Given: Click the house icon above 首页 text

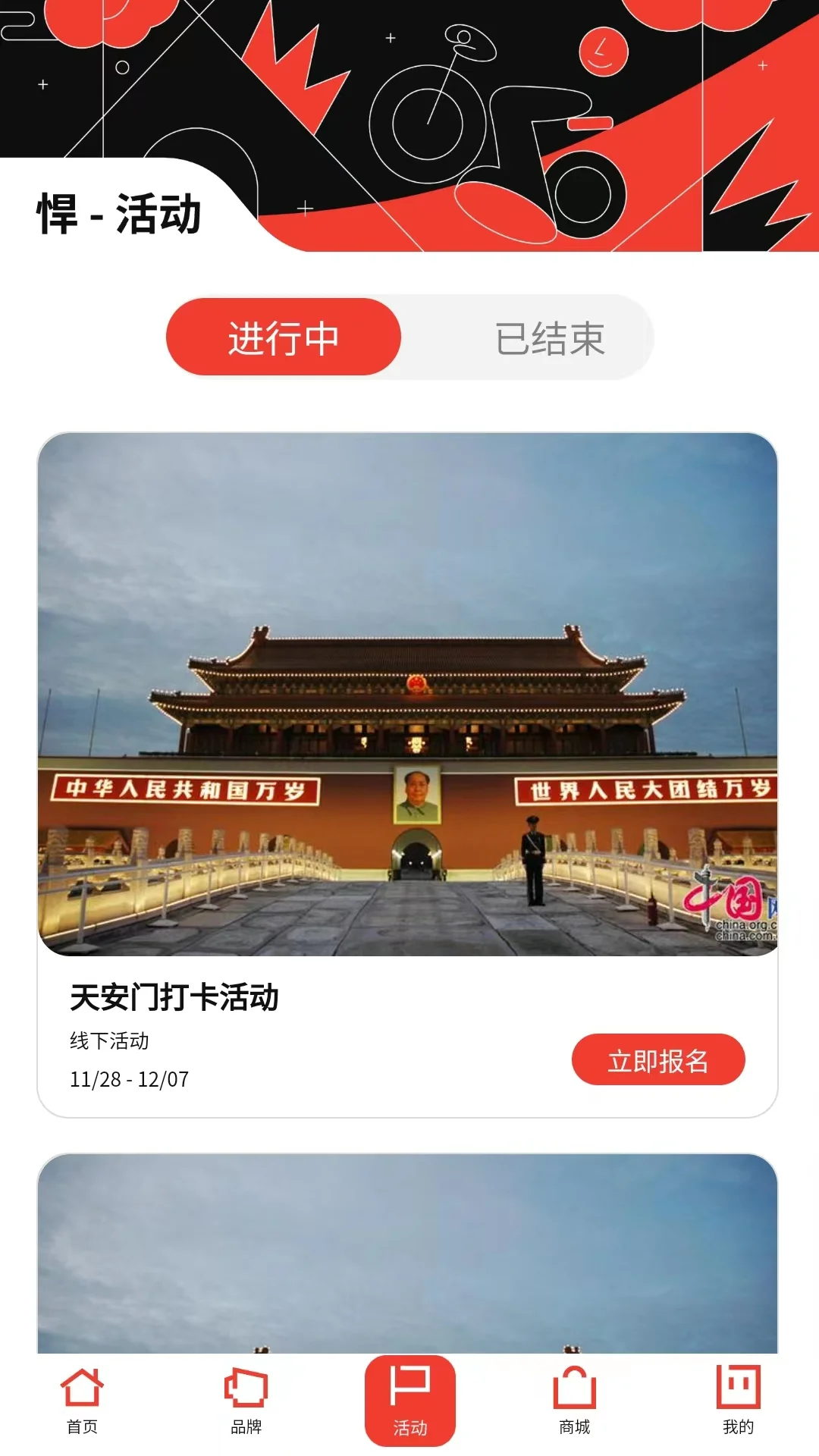Looking at the screenshot, I should (x=83, y=1385).
